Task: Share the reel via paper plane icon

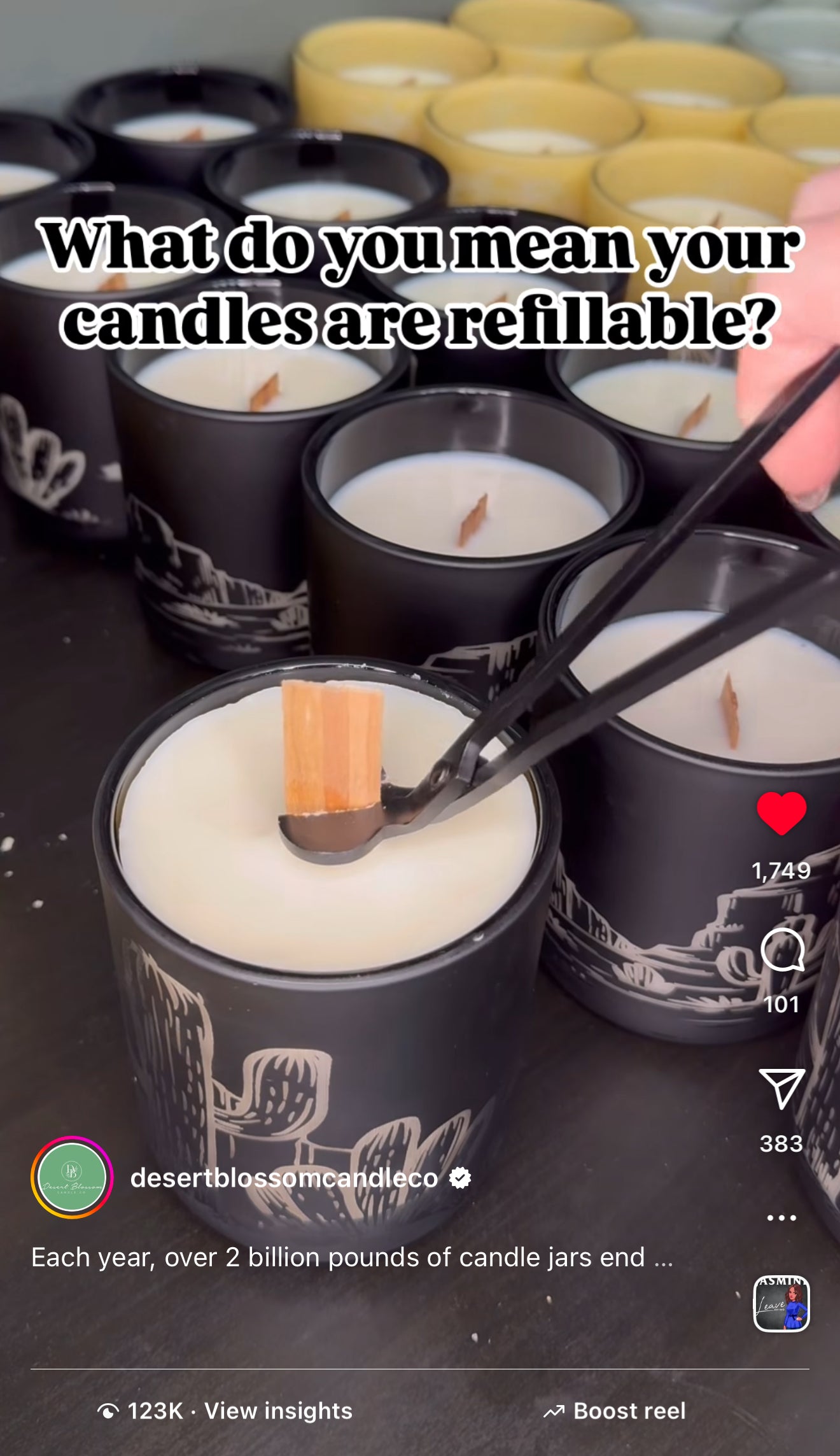Action: coord(782,1089)
